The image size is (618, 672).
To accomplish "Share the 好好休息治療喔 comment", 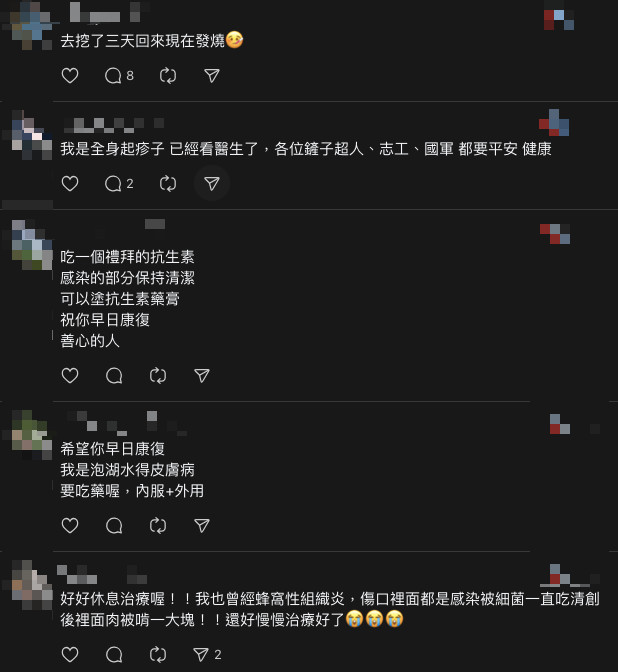I will [x=202, y=655].
